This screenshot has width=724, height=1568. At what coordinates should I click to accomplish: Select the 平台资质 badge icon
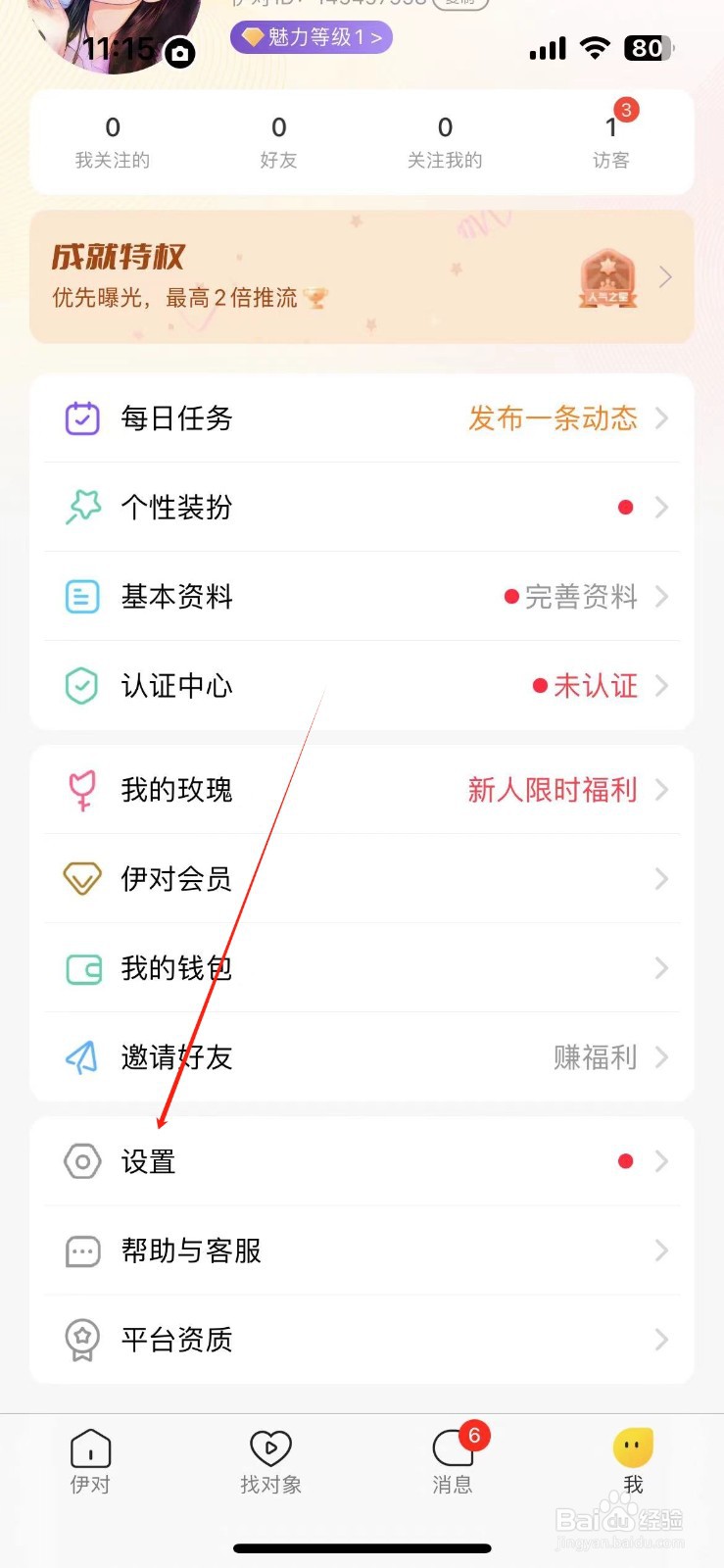82,1340
